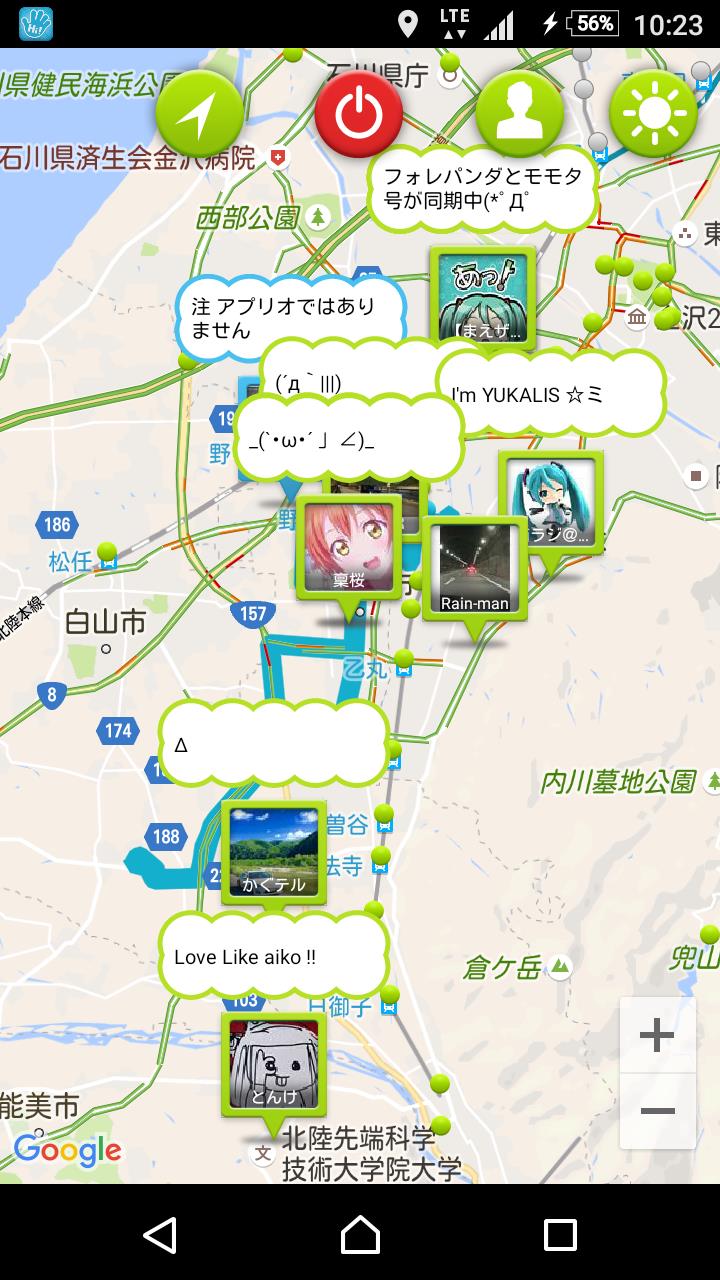Viewport: 720px width, 1280px height.
Task: Tap the フォレパンダとモモタ speech bubble
Action: pos(482,189)
